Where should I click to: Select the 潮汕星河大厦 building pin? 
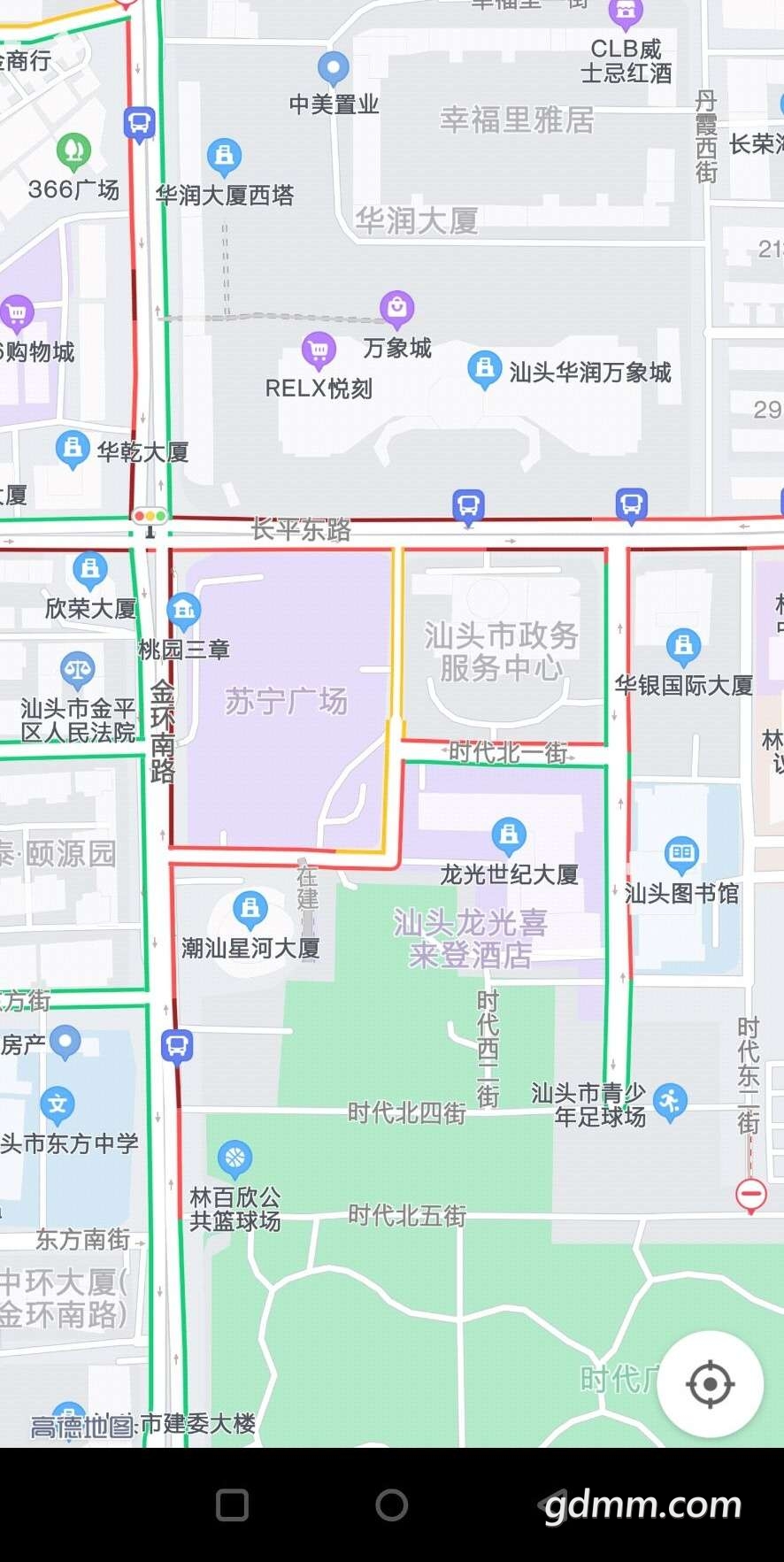tap(250, 909)
